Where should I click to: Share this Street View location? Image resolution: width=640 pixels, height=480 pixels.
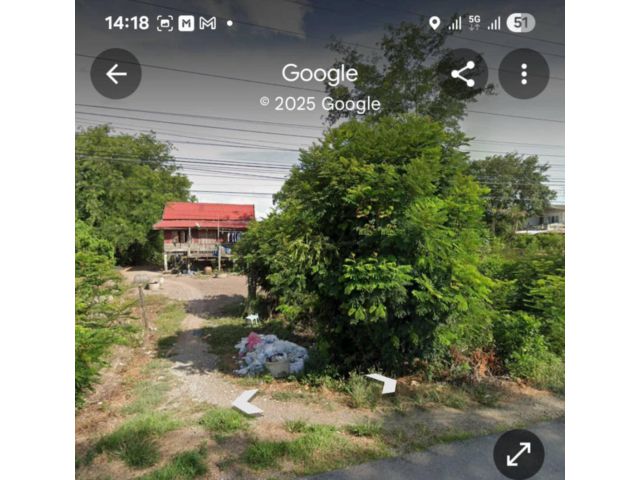coord(463,74)
